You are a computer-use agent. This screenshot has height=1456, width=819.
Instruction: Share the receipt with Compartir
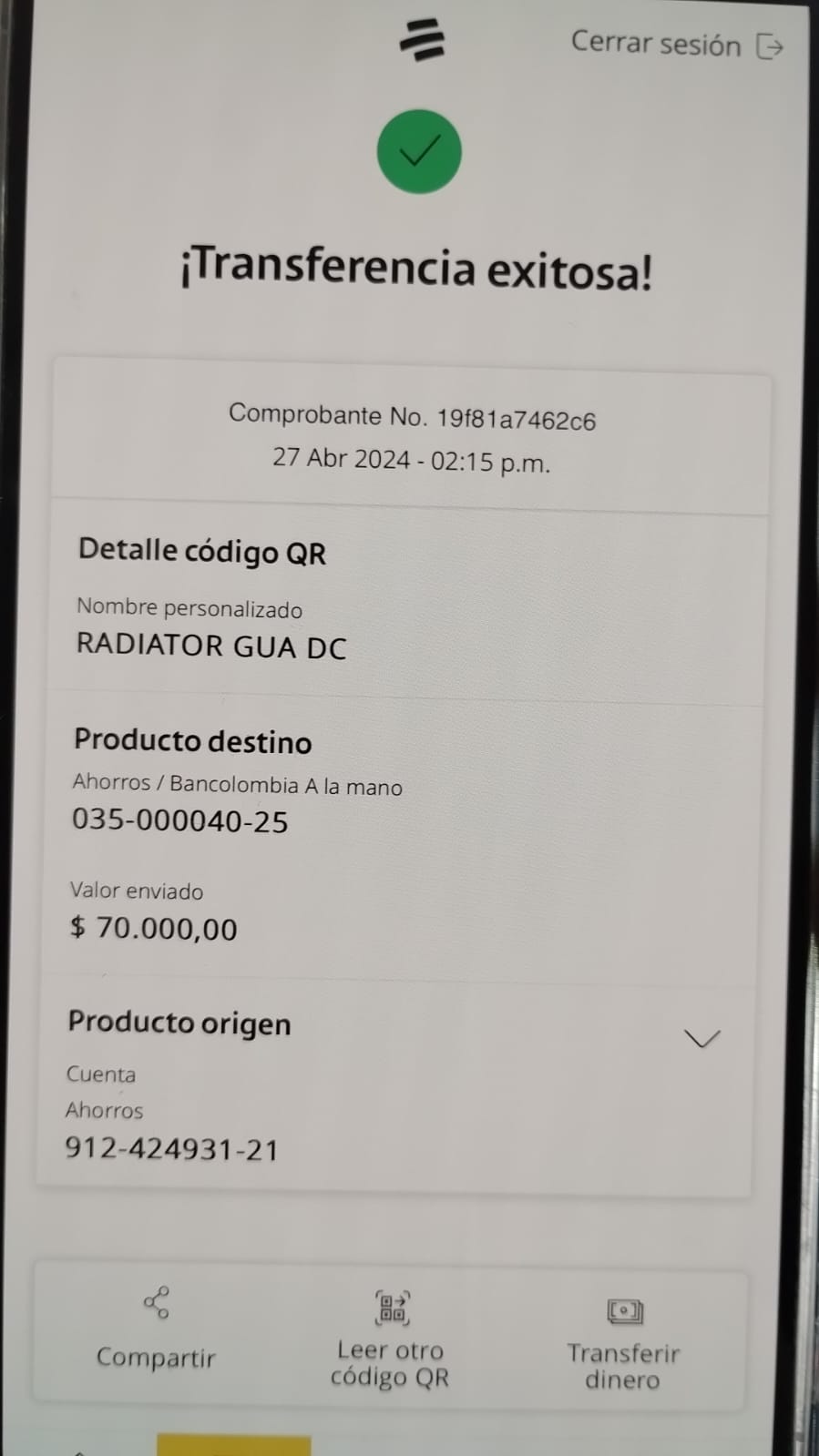point(156,1329)
